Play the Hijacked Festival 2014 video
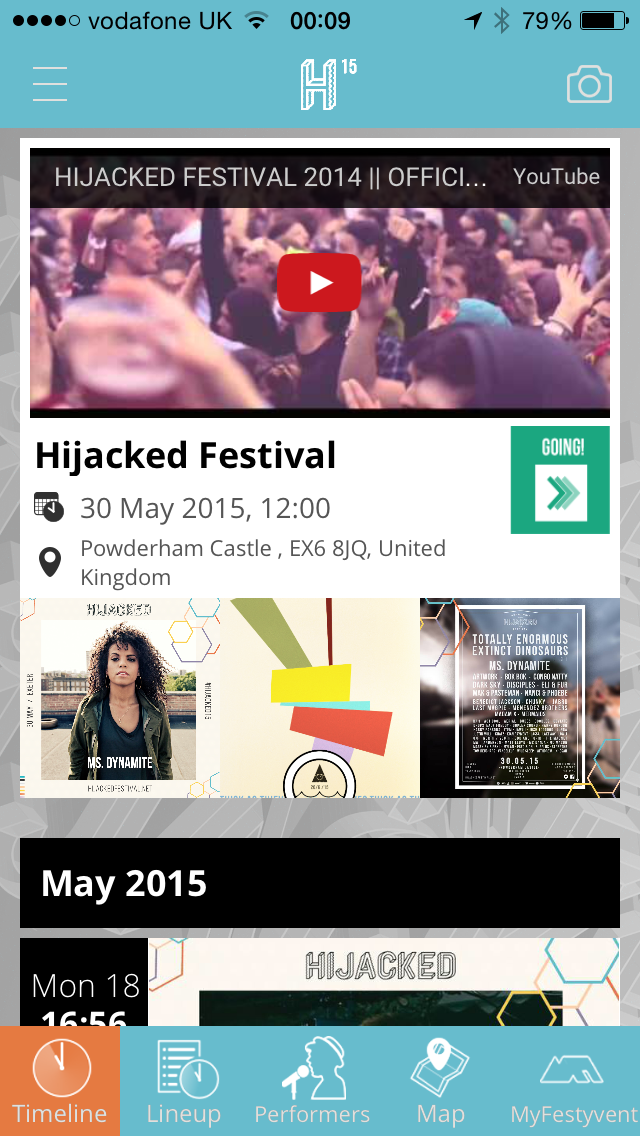 pos(319,283)
